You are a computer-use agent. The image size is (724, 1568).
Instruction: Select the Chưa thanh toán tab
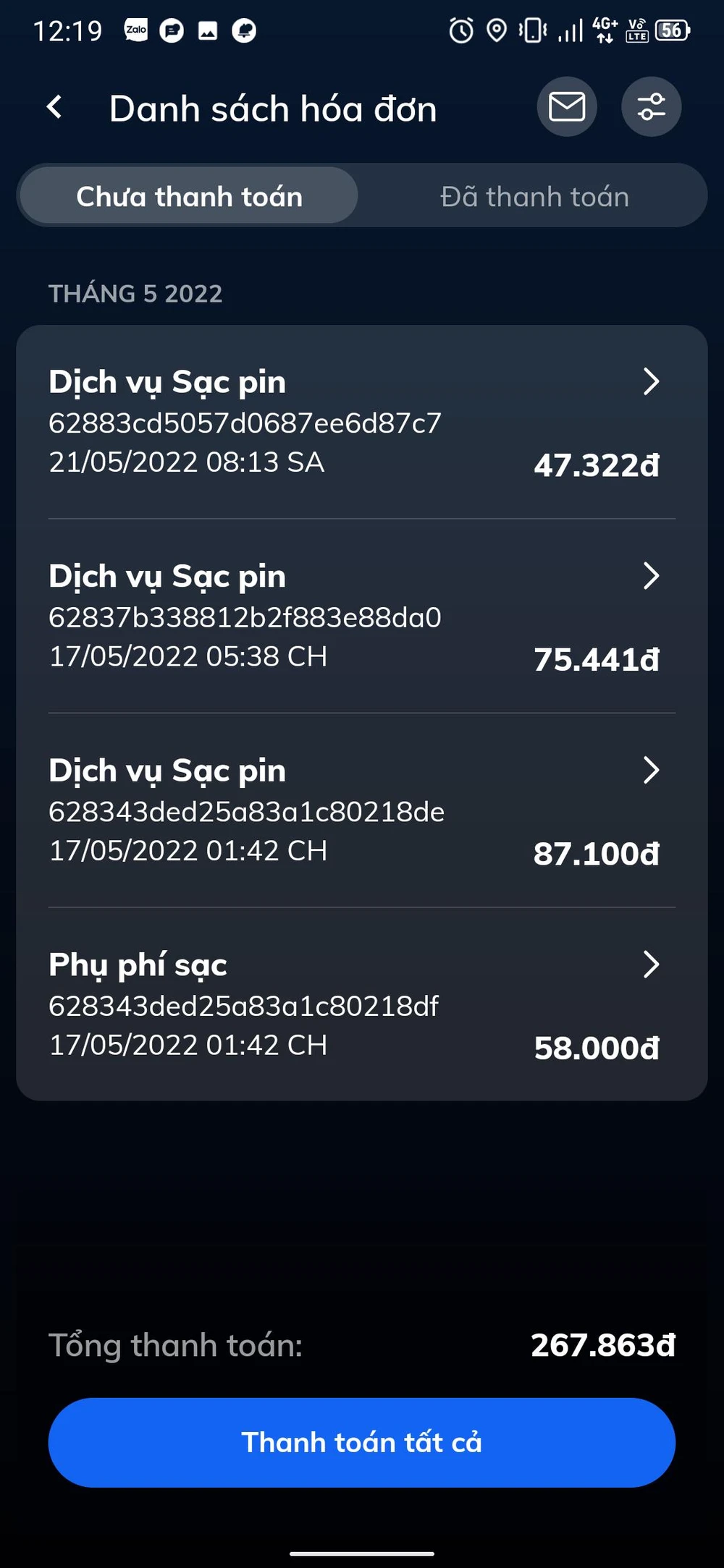190,196
